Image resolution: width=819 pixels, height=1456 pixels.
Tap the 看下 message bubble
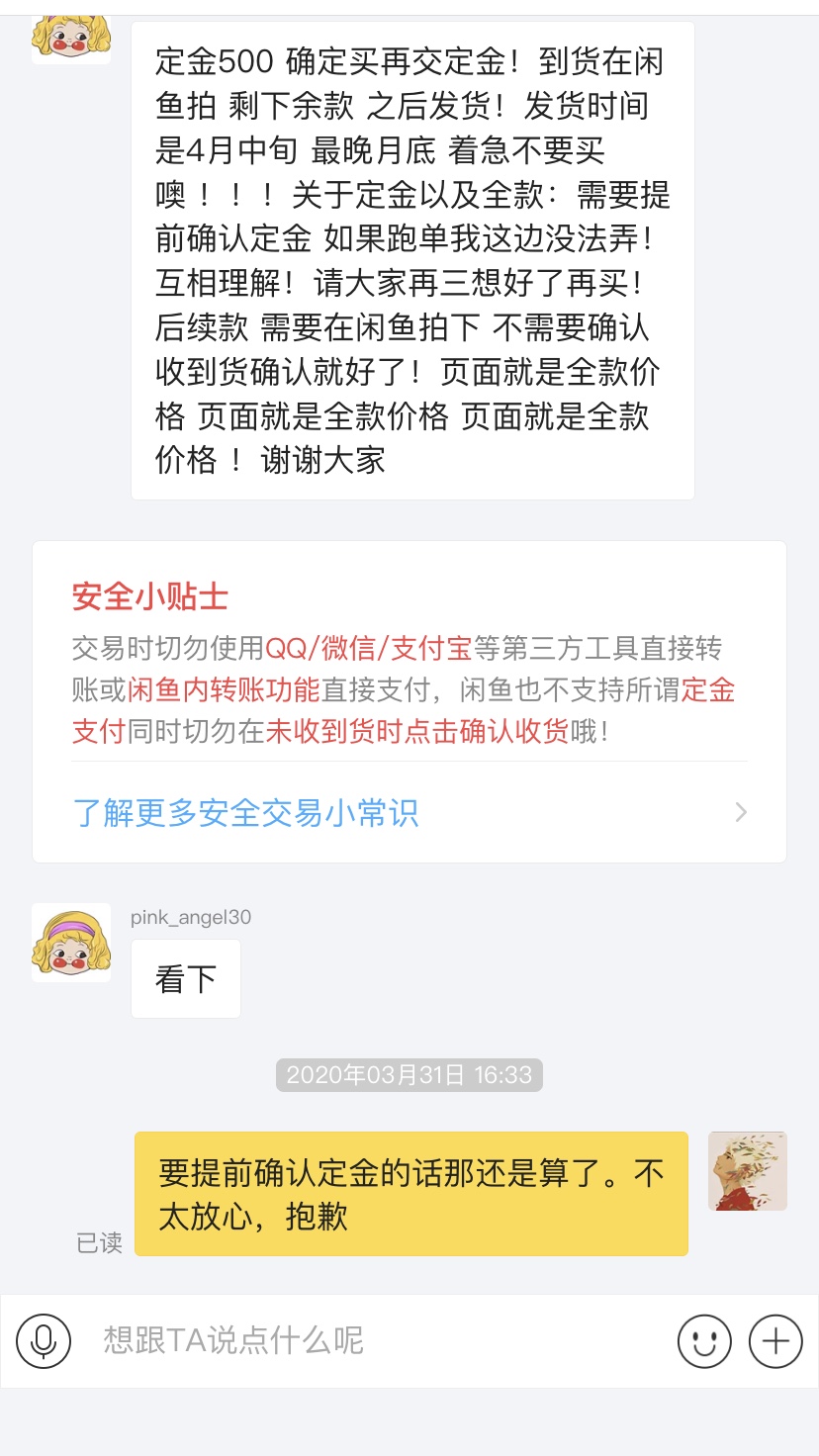185,978
